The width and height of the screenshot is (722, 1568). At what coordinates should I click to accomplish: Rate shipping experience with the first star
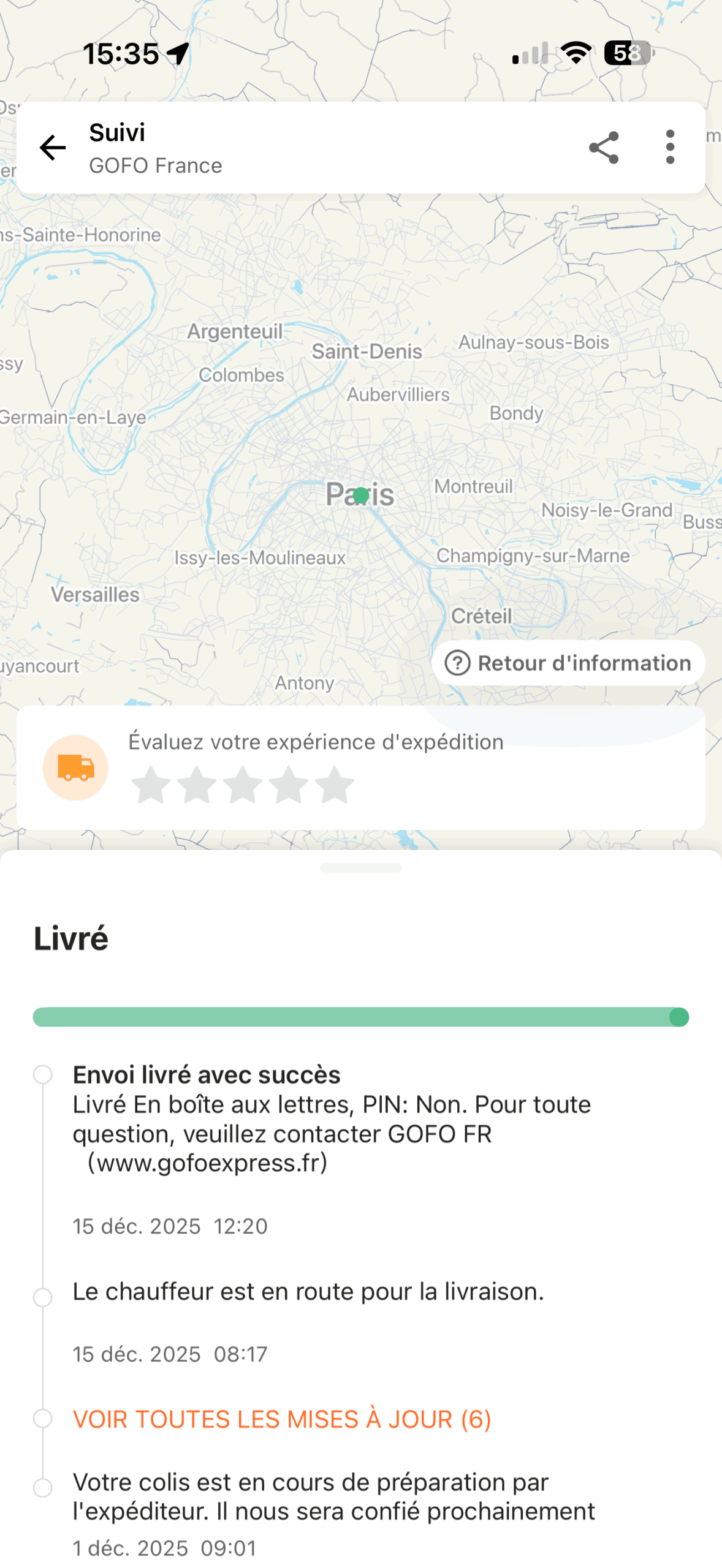pos(151,785)
